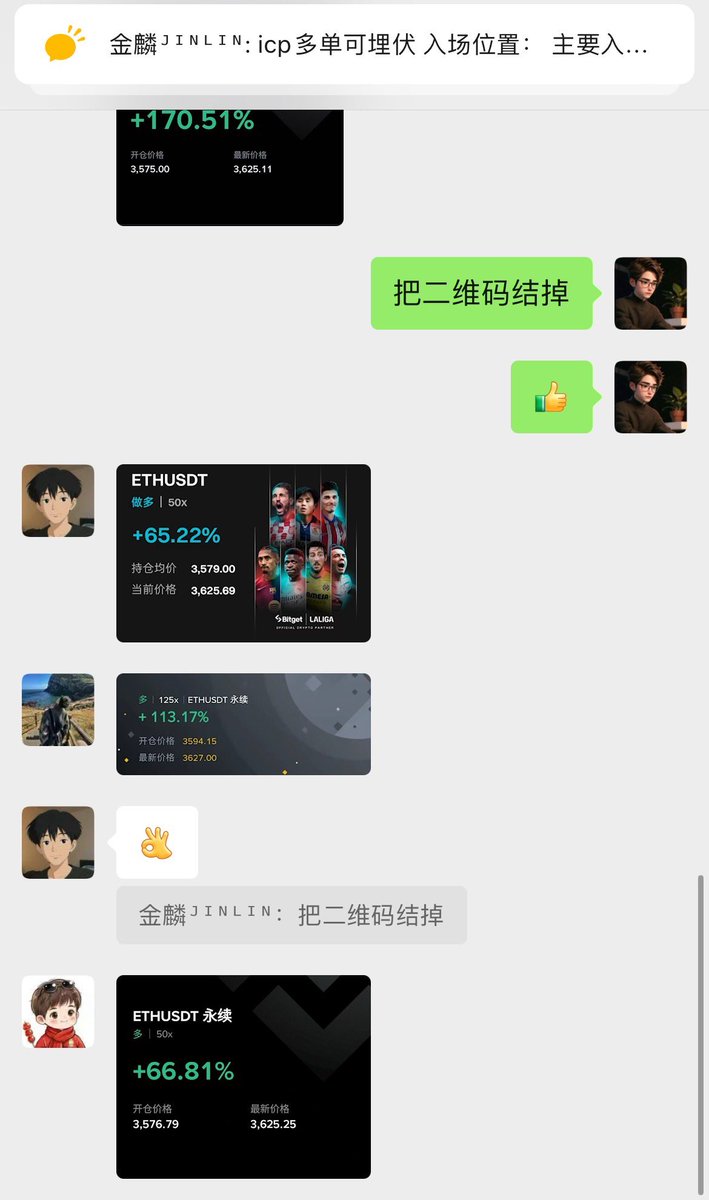Open avatar of the red-scarf cartoon user
Viewport: 709px width, 1200px height.
click(58, 1012)
